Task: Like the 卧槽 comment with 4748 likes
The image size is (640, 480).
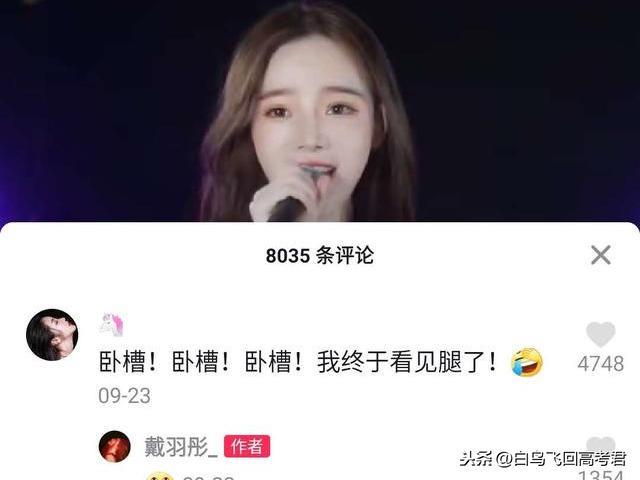Action: coord(600,335)
